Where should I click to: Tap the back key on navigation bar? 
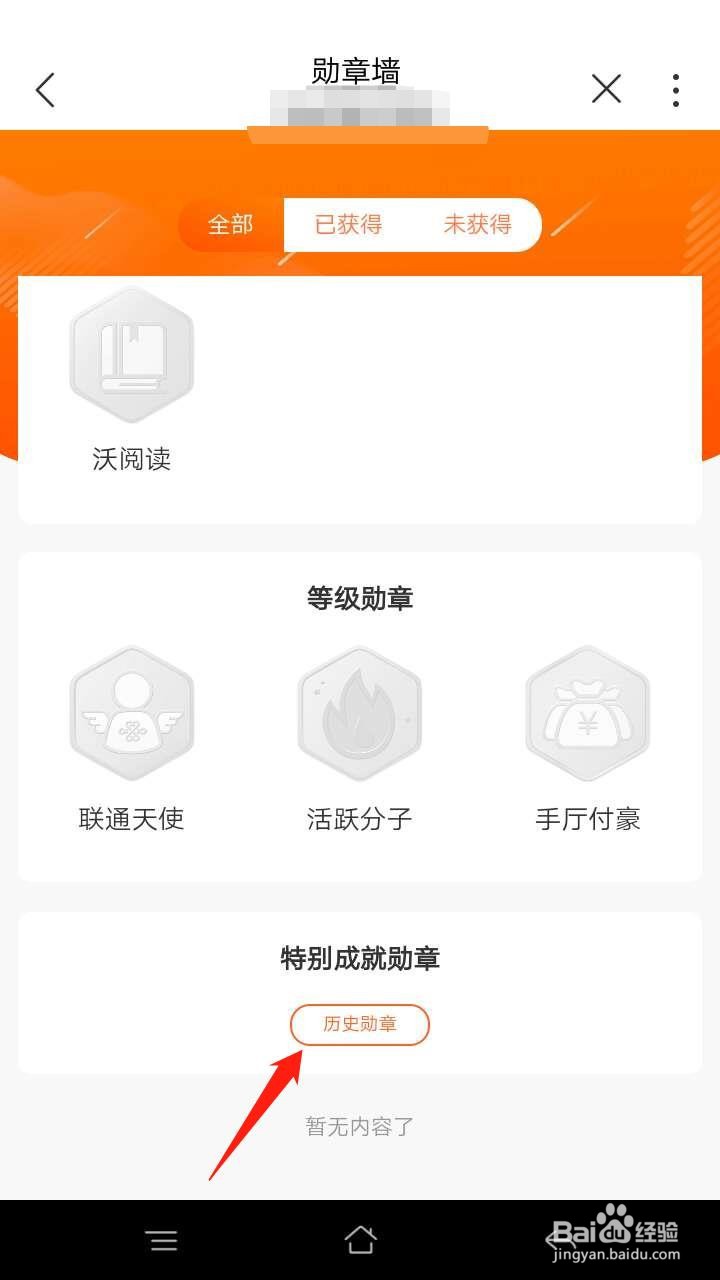point(557,1240)
